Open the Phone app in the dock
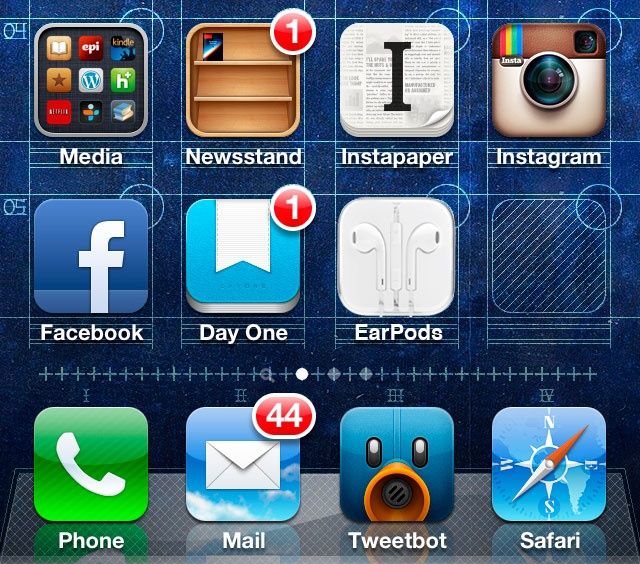 click(91, 465)
